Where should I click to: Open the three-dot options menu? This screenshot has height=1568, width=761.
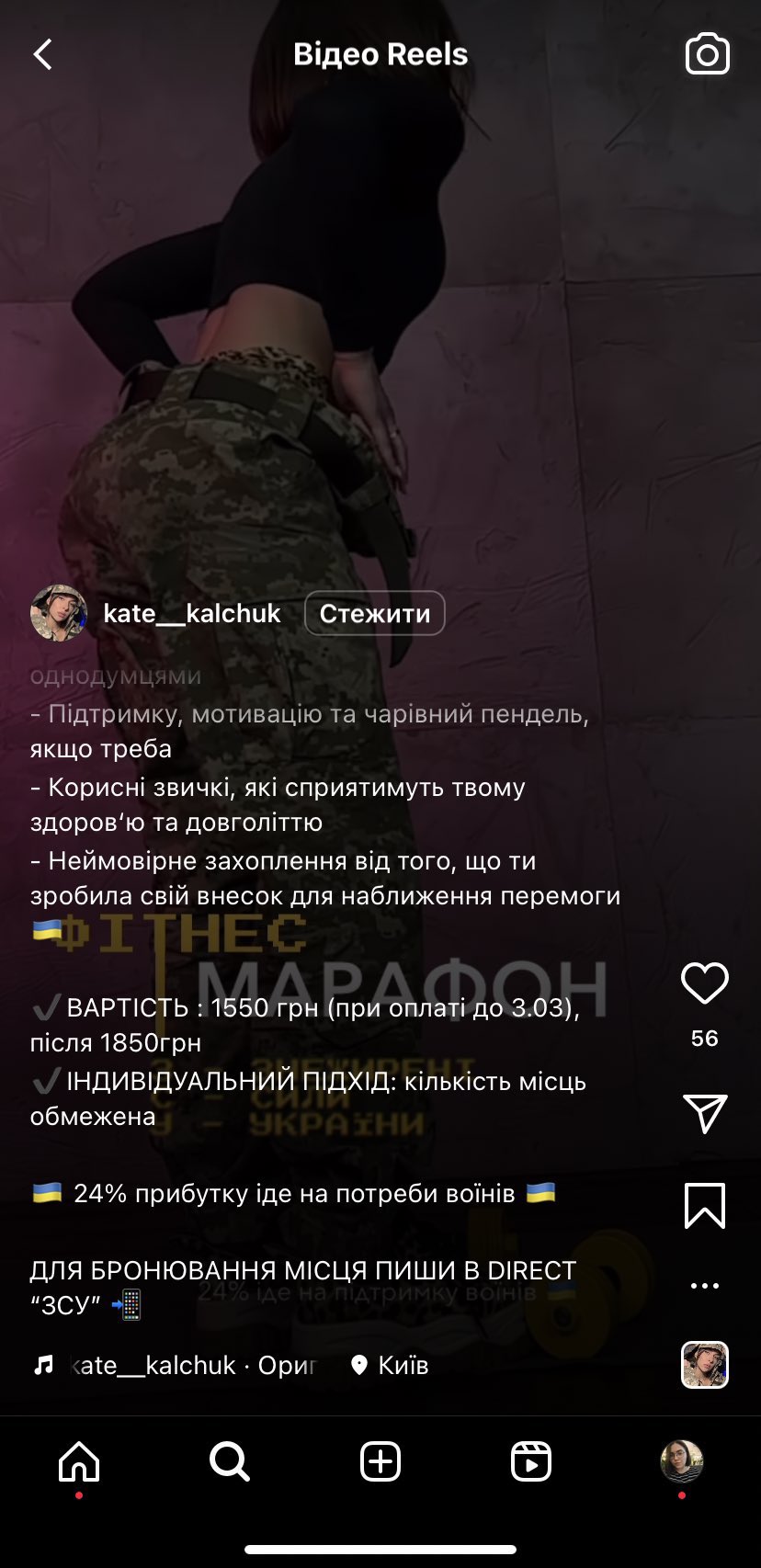704,1286
